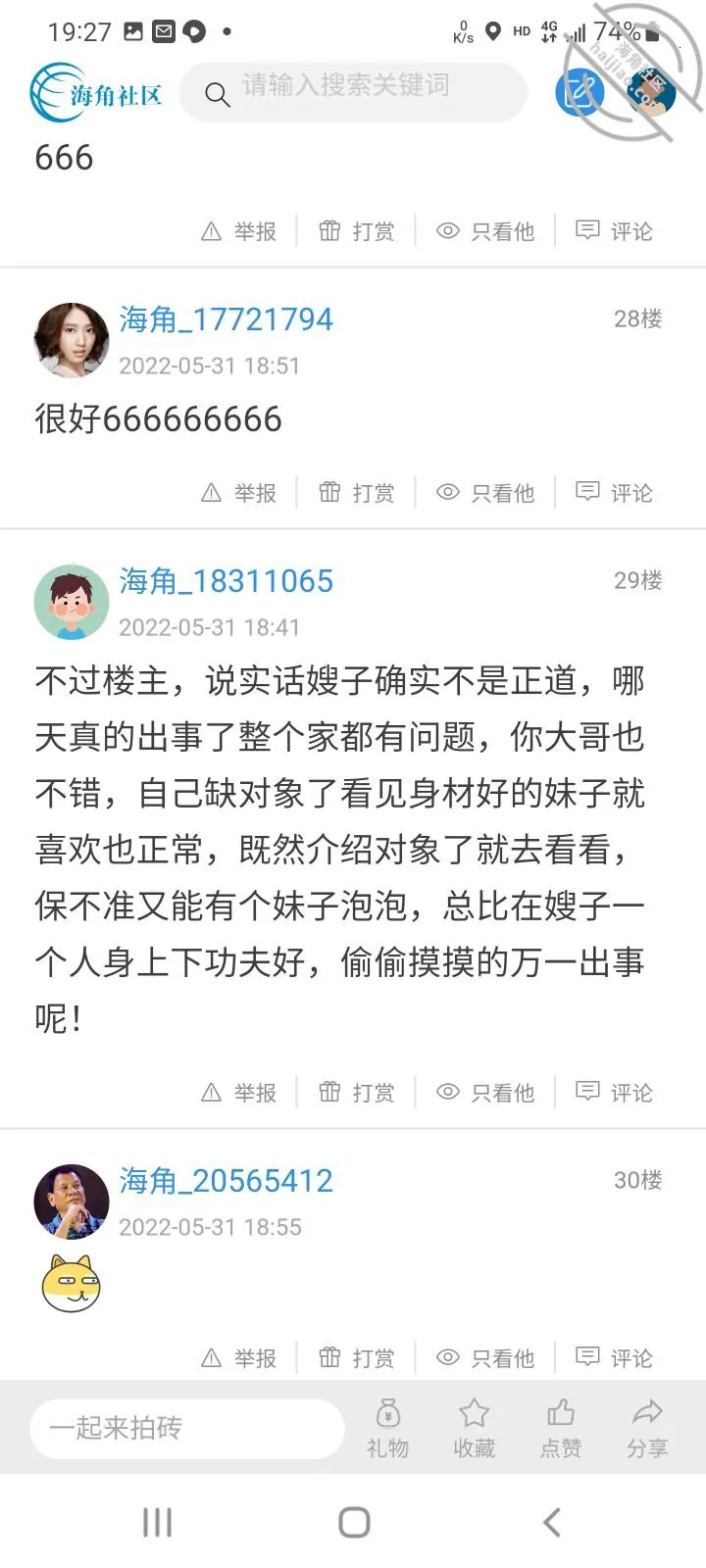This screenshot has width=706, height=1568.
Task: Tap 评论 under 海角_20565412's 30楼 post
Action: [614, 1358]
